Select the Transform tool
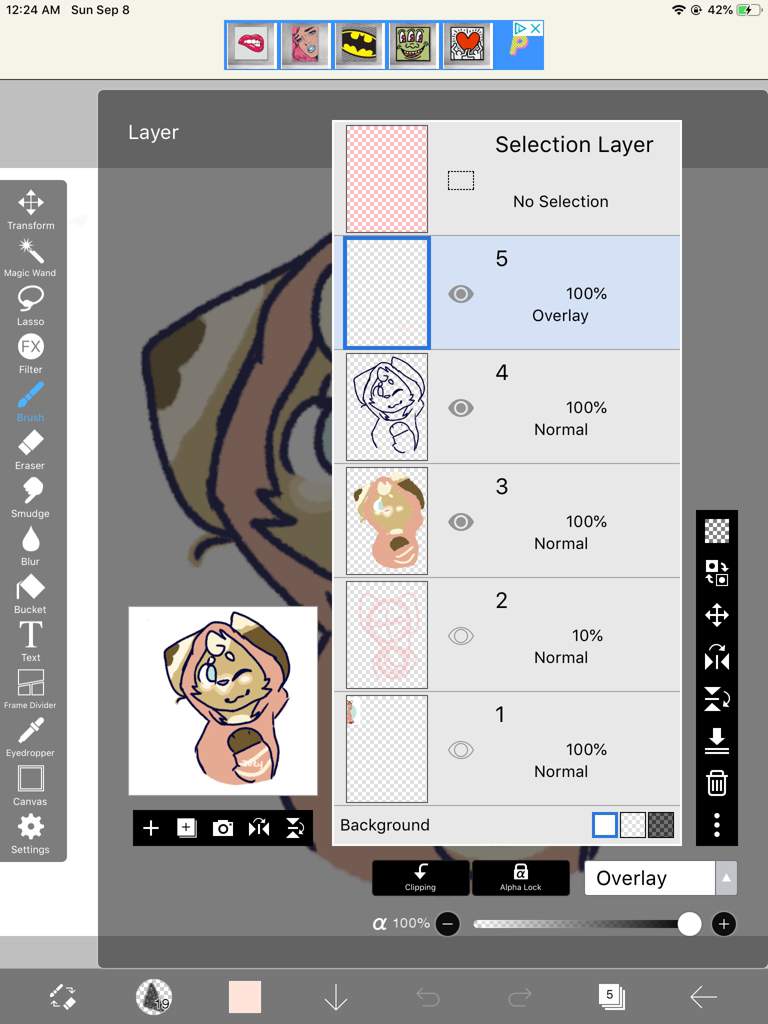Viewport: 768px width, 1024px height. pos(30,209)
